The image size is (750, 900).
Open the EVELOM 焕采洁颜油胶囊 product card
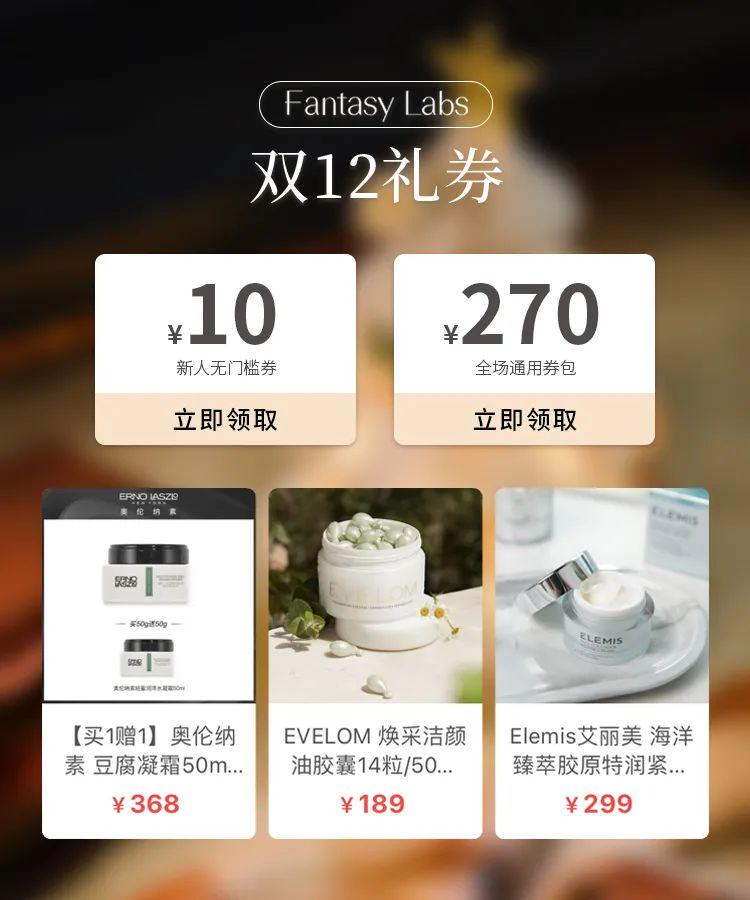[375, 662]
